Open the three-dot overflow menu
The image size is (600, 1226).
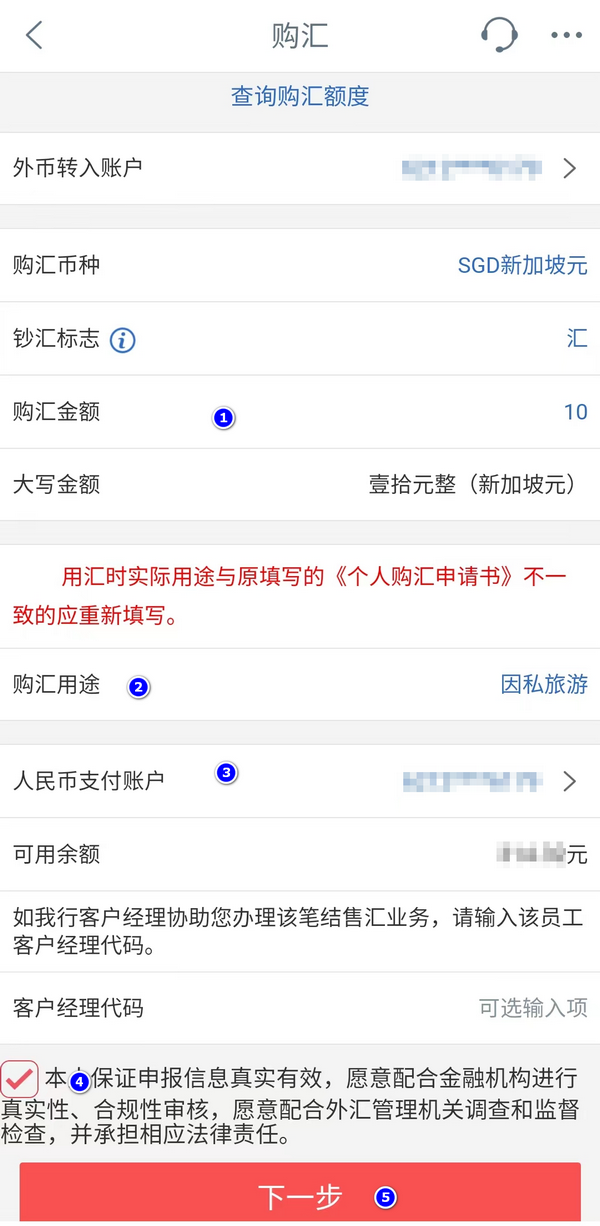[x=566, y=36]
